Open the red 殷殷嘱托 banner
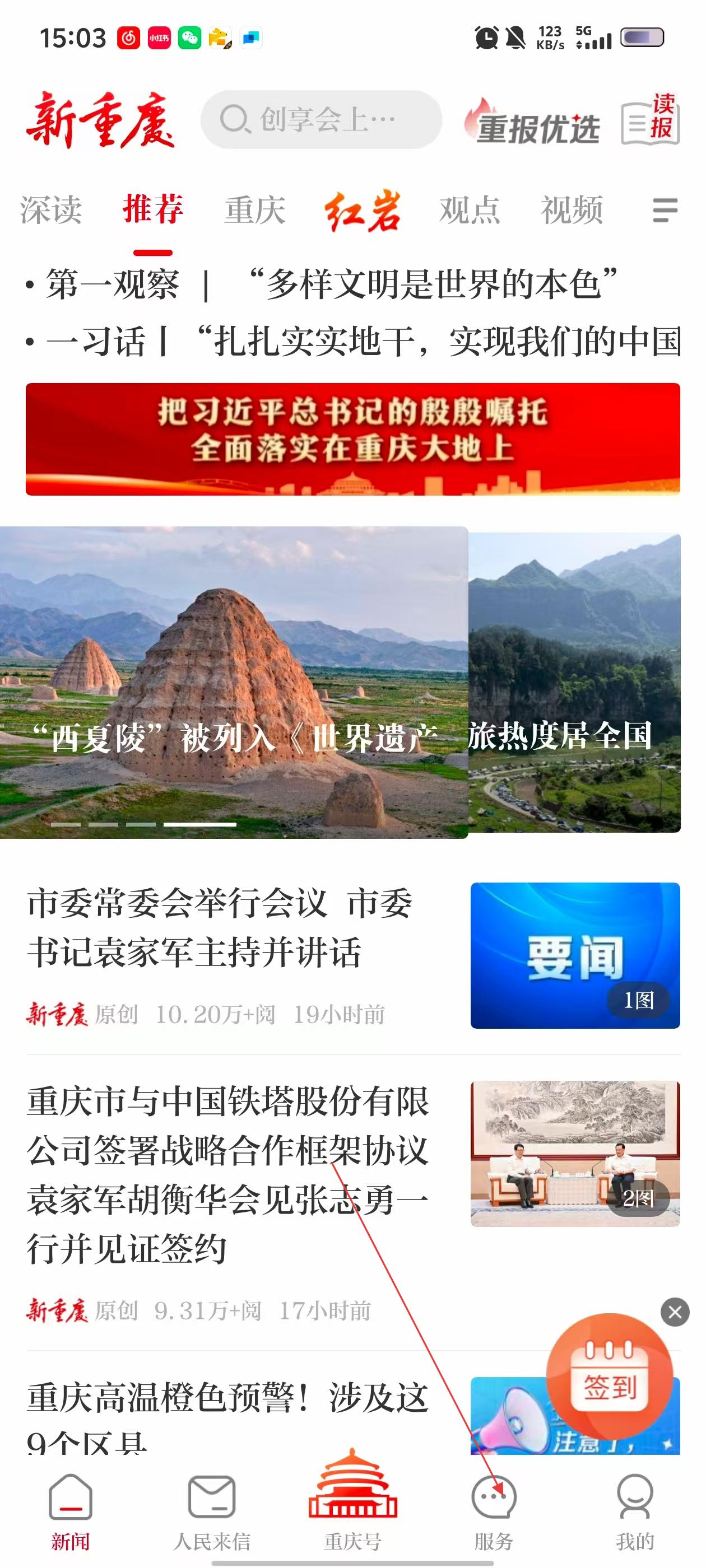The width and height of the screenshot is (706, 1568). (x=352, y=439)
